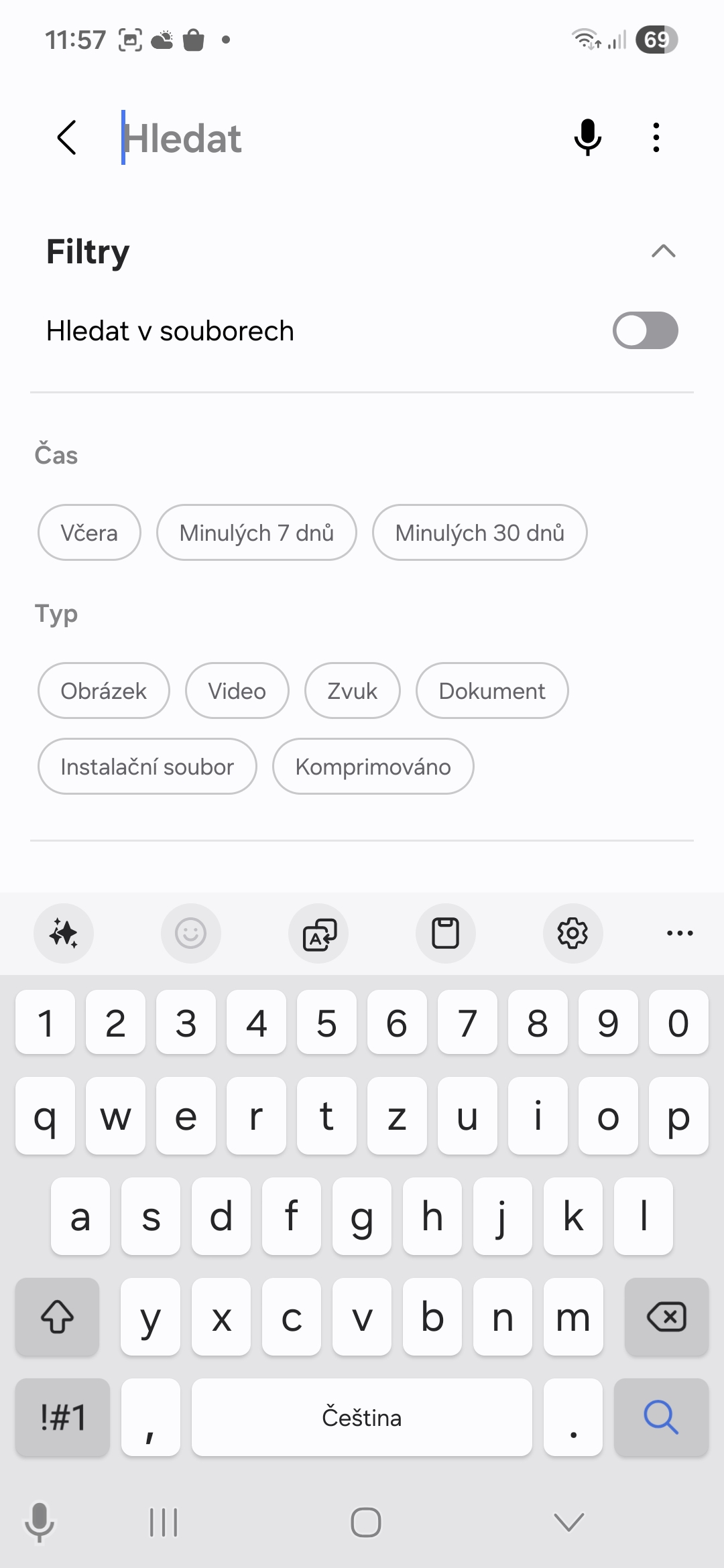Filter by Minulých 7 dnů

[x=256, y=533]
